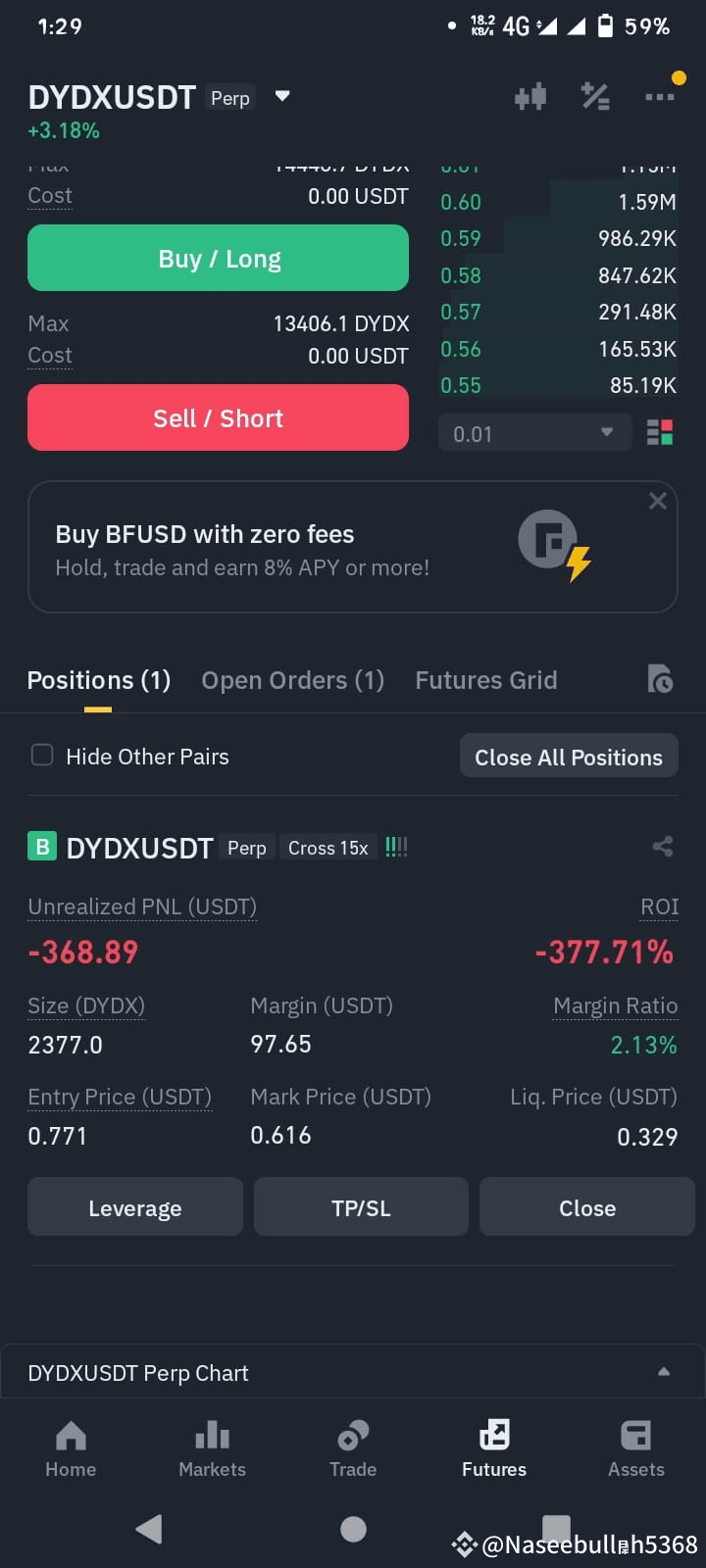Open the three-dot overflow menu
The height and width of the screenshot is (1568, 706).
coord(659,96)
